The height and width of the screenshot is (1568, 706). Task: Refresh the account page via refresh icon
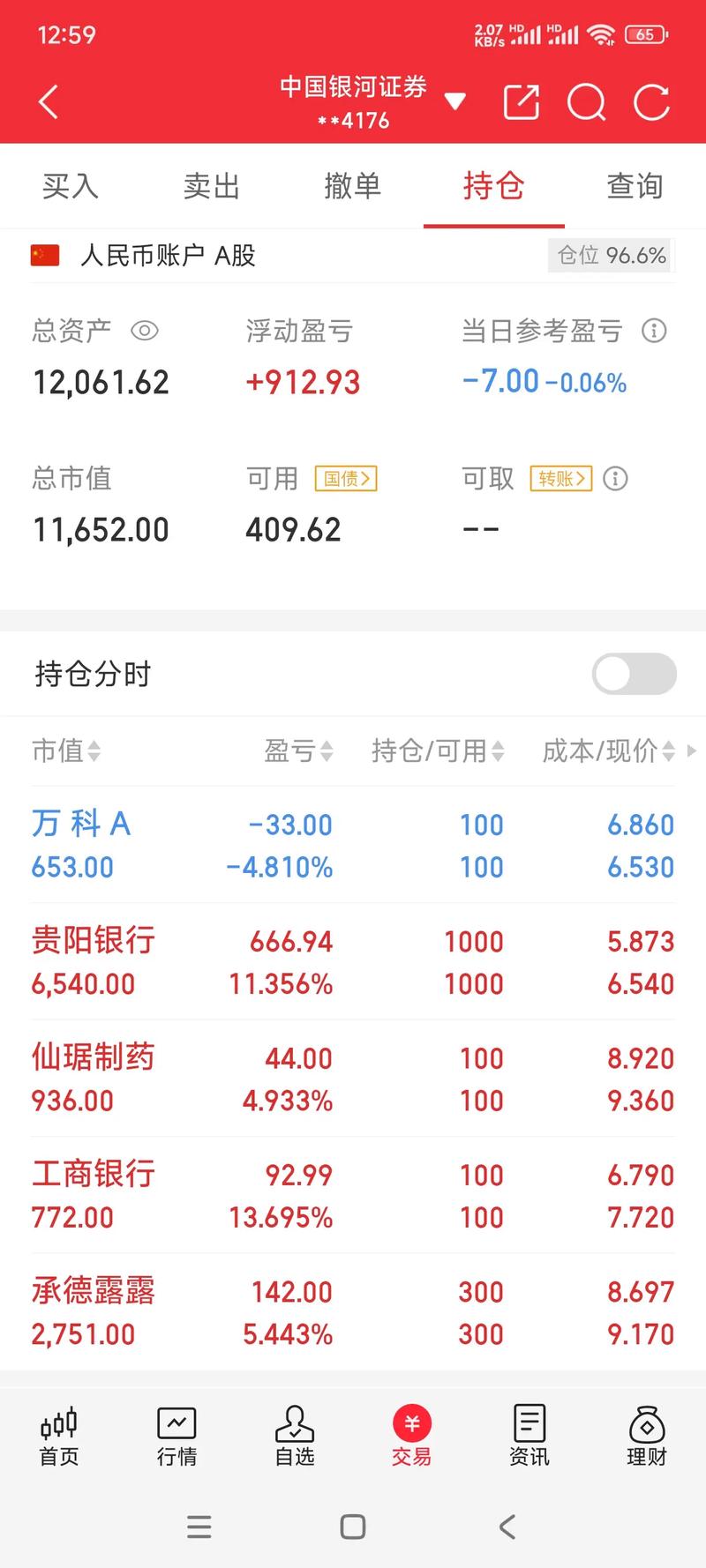(x=651, y=101)
